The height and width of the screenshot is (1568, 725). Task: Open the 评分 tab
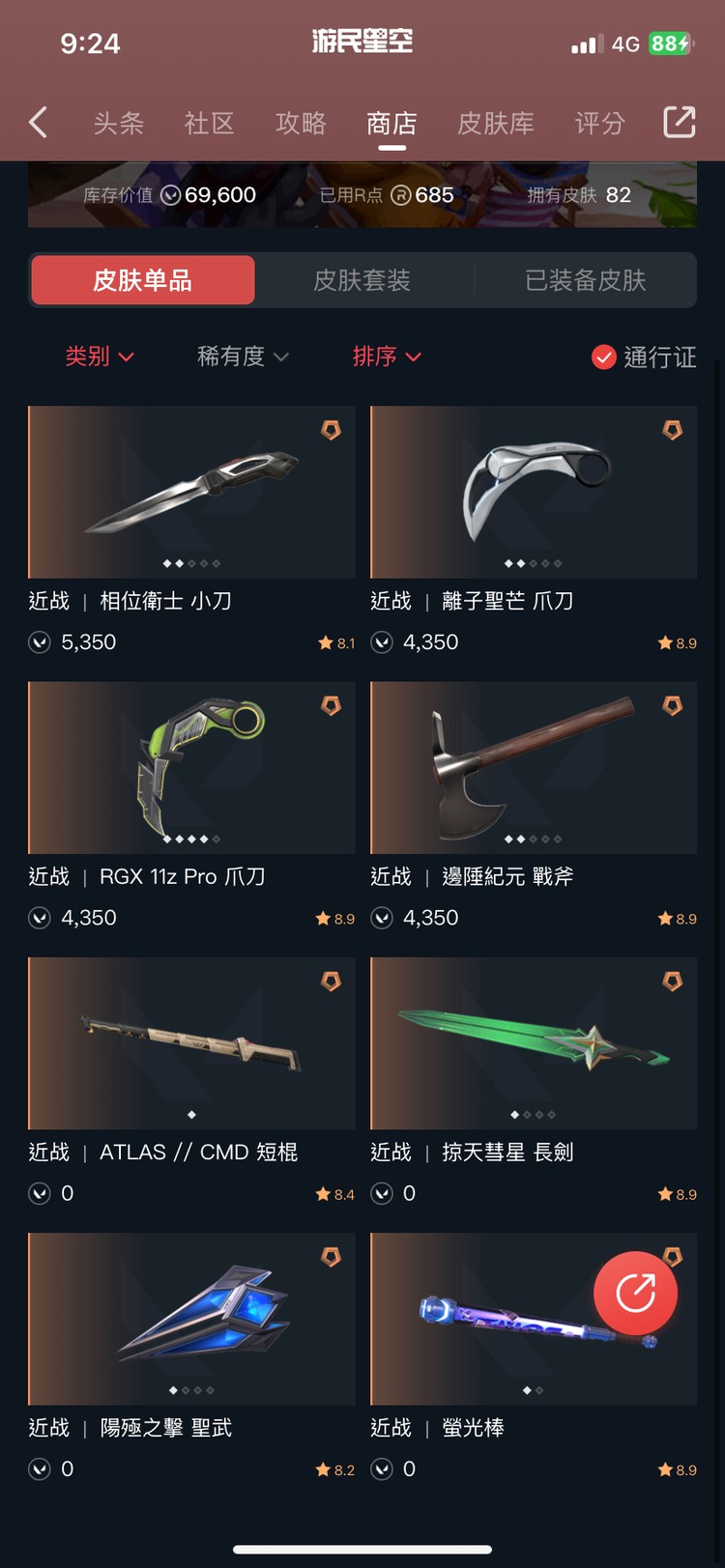coord(599,123)
